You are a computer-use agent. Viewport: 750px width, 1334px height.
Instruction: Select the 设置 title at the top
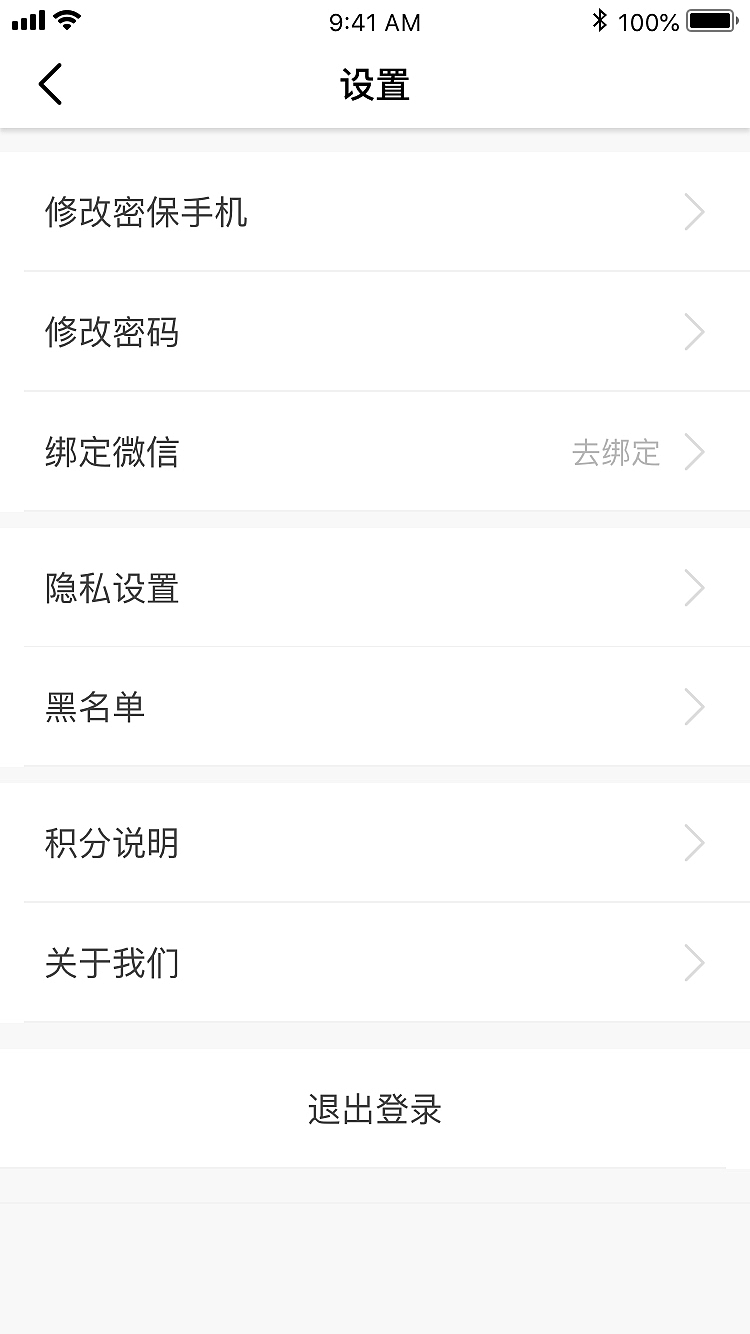[x=375, y=86]
